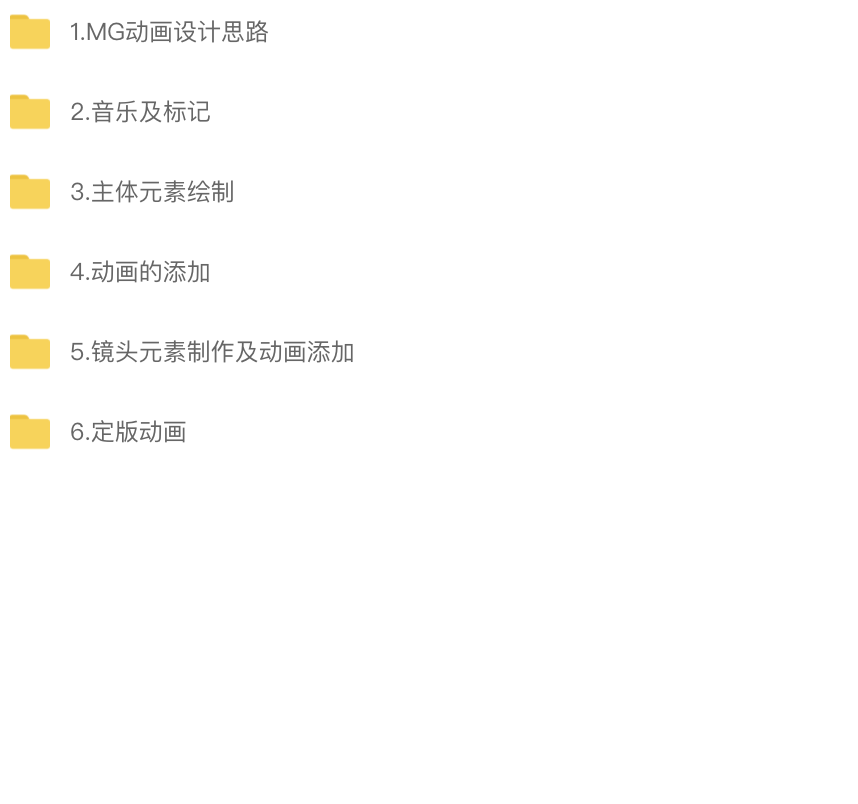The width and height of the screenshot is (858, 804).
Task: Open the 1.MG动画设计思路 folder
Action: (x=168, y=32)
